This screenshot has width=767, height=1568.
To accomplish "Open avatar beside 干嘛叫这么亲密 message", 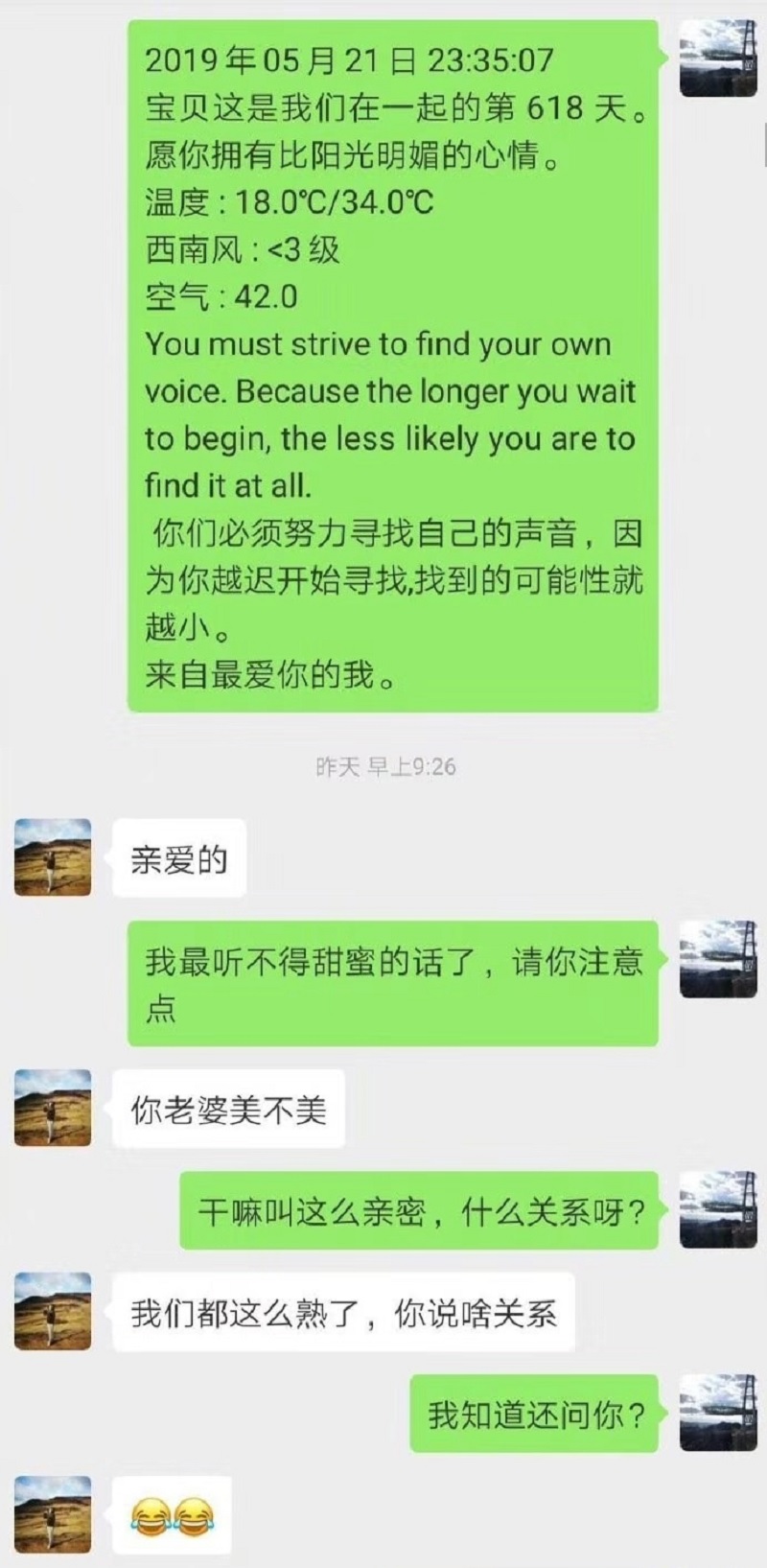I will [x=718, y=1209].
